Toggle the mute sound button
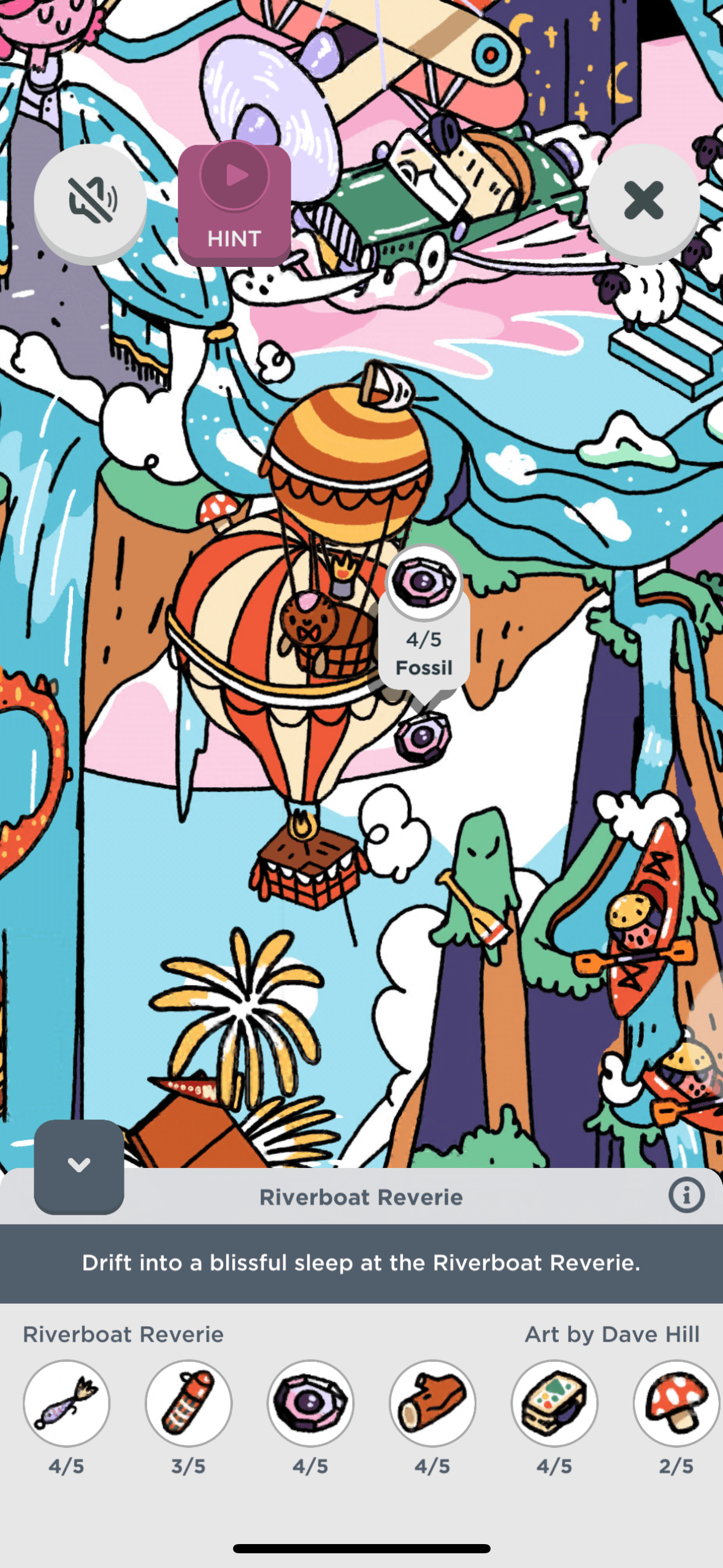 (x=90, y=201)
